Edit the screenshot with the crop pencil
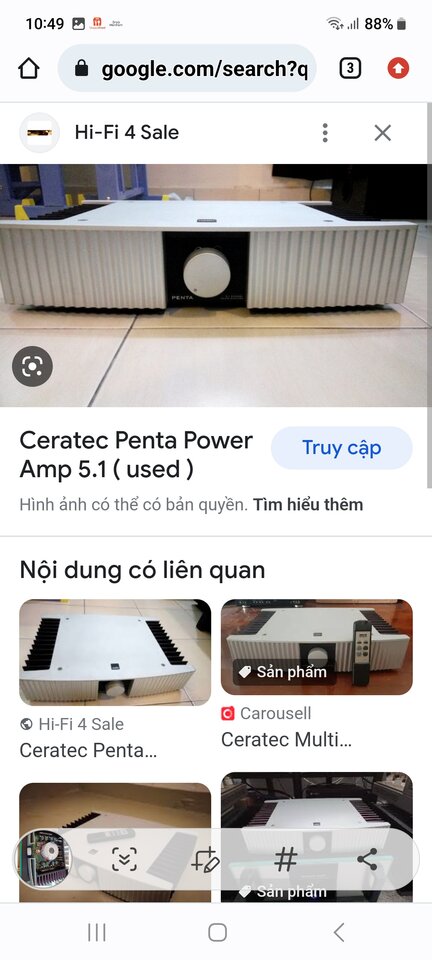432x960 pixels. (205, 860)
